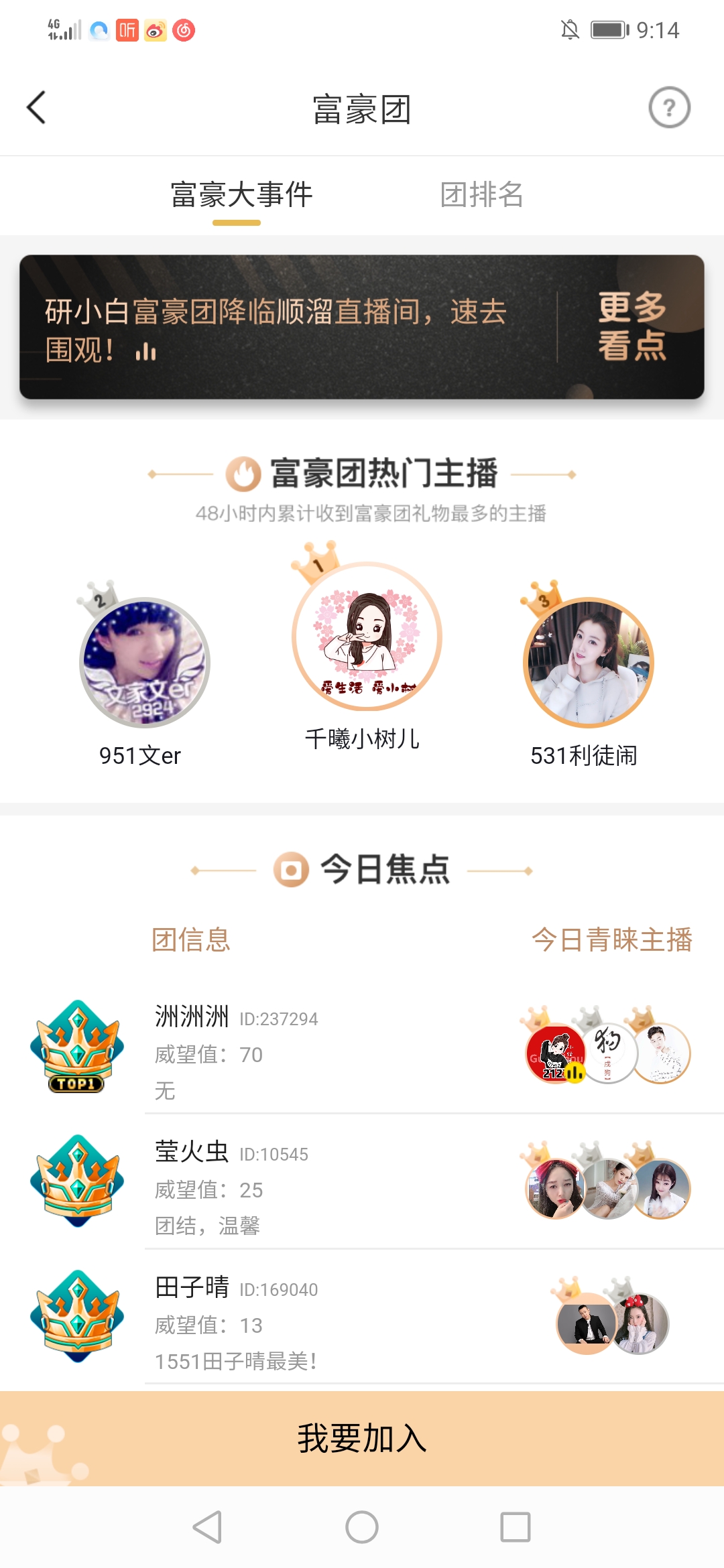Tap 更多看点 for more highlights
This screenshot has width=724, height=1568.
pyautogui.click(x=631, y=327)
